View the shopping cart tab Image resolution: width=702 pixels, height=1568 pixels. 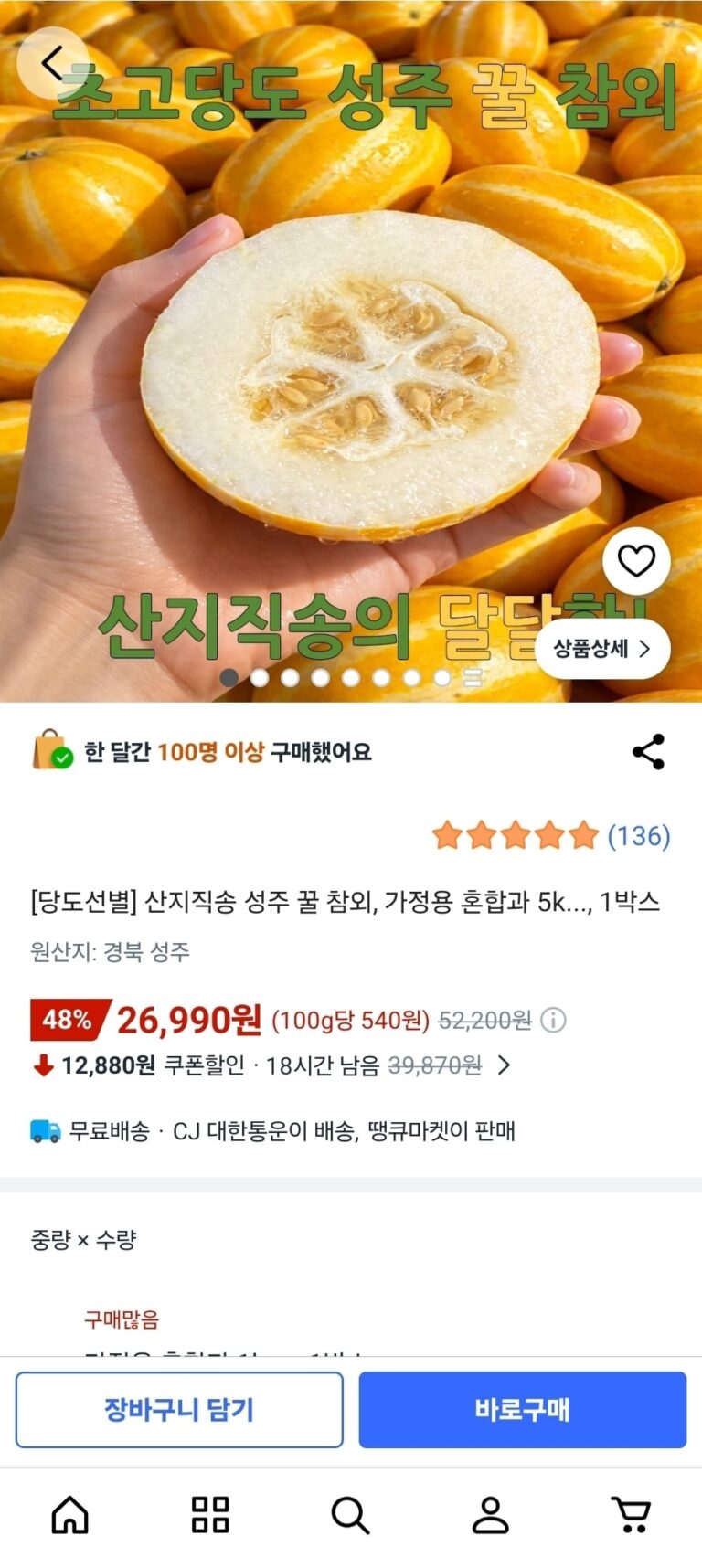[631, 1515]
